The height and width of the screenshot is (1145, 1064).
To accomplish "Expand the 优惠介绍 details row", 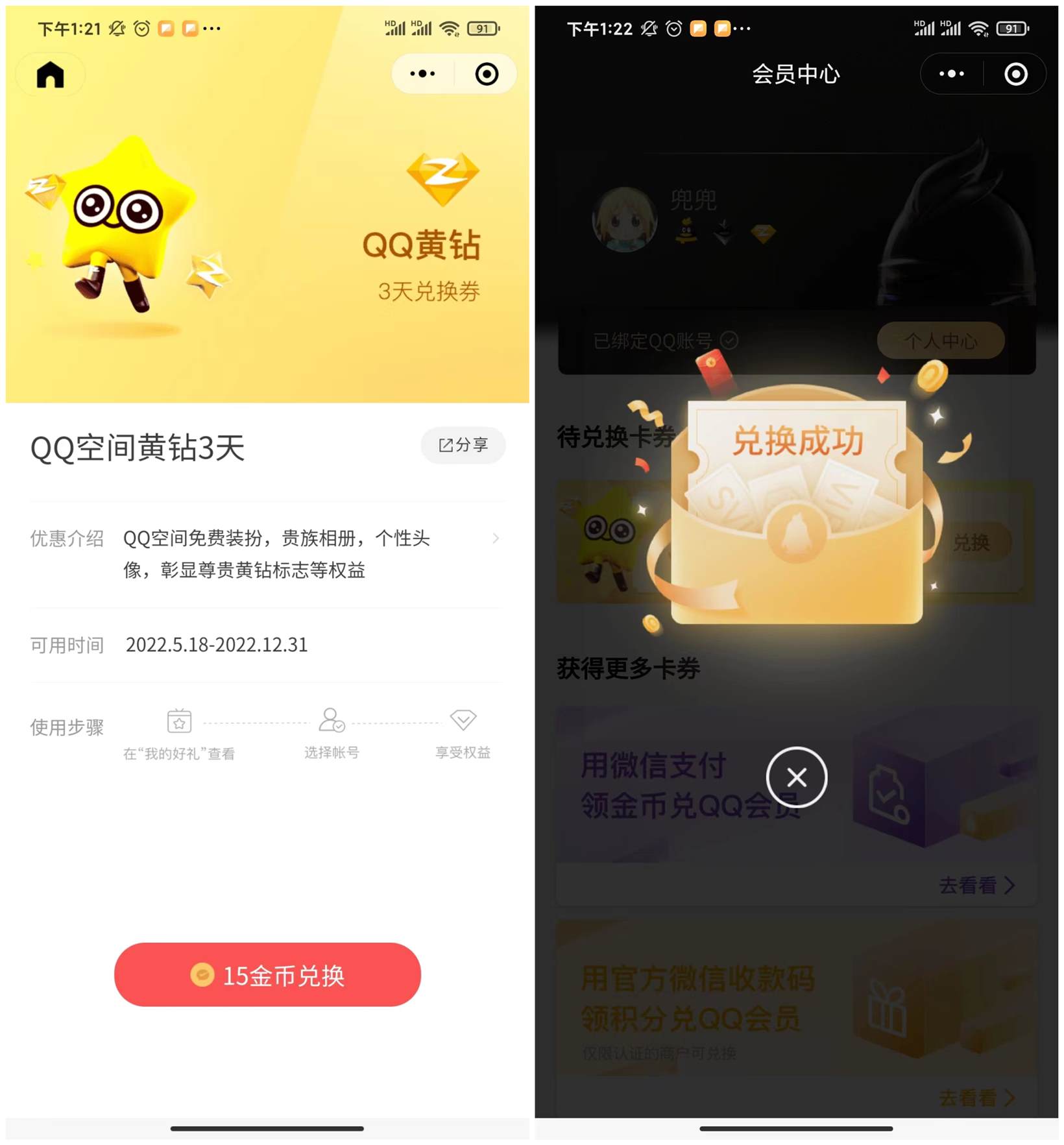I will coord(495,538).
